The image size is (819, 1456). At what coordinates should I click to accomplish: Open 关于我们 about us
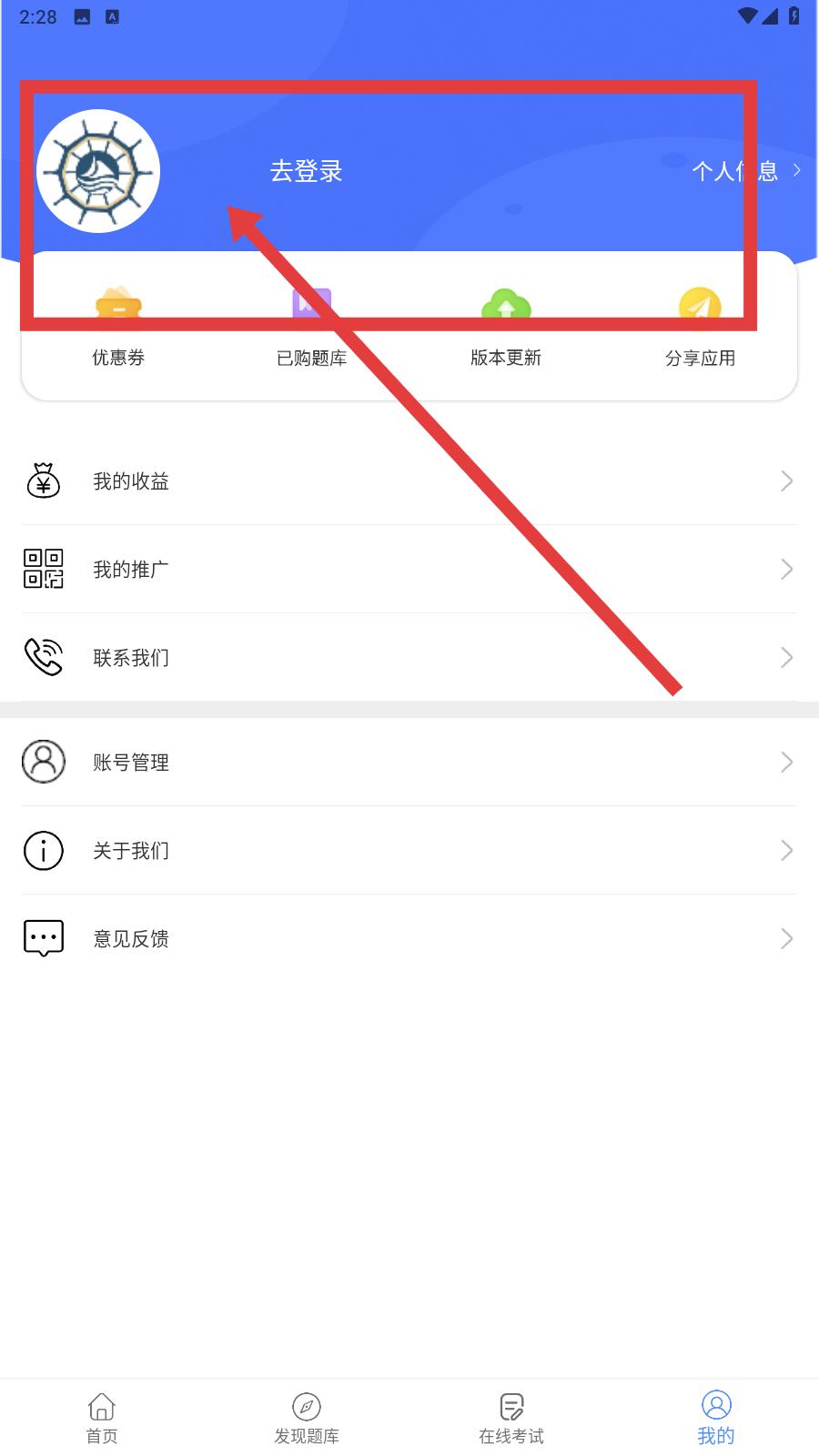point(409,851)
